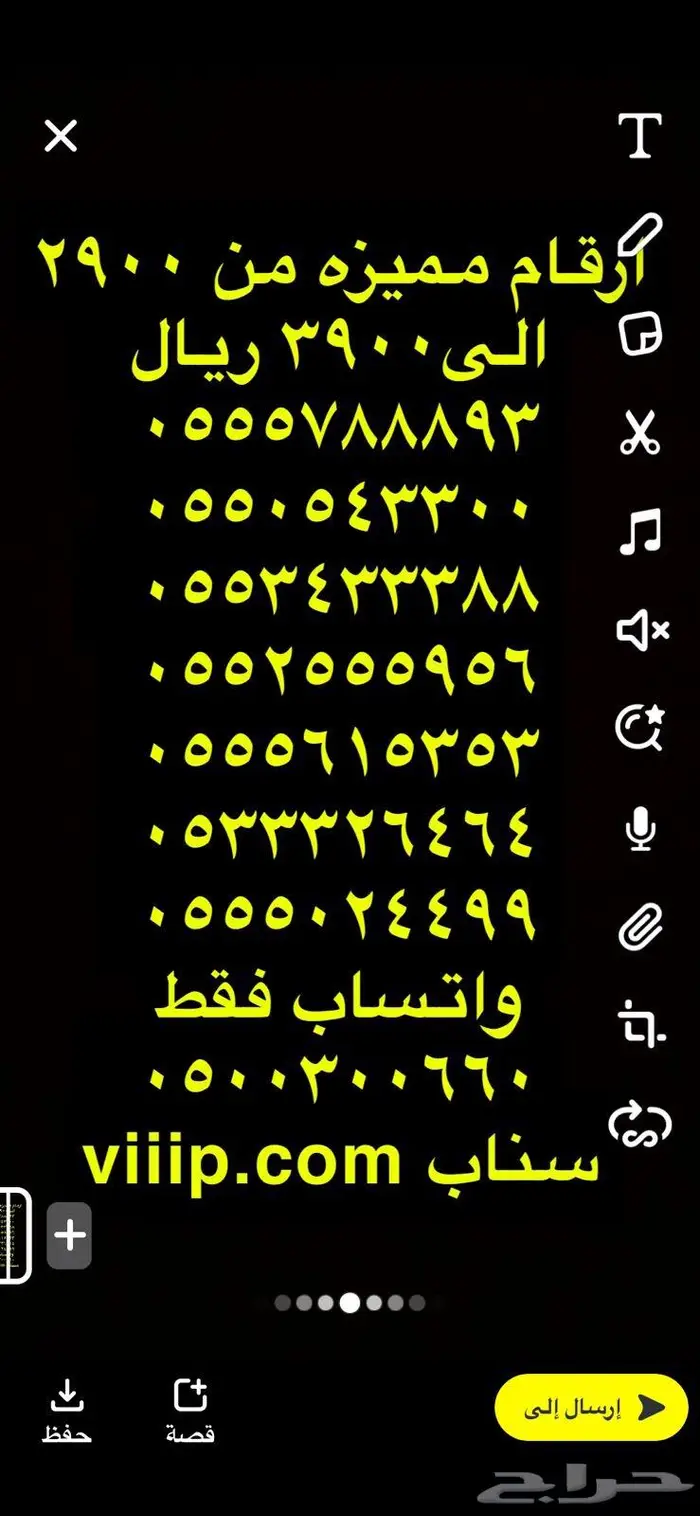Tap the microphone voiceover tool
Image resolution: width=700 pixels, height=1516 pixels.
(640, 830)
